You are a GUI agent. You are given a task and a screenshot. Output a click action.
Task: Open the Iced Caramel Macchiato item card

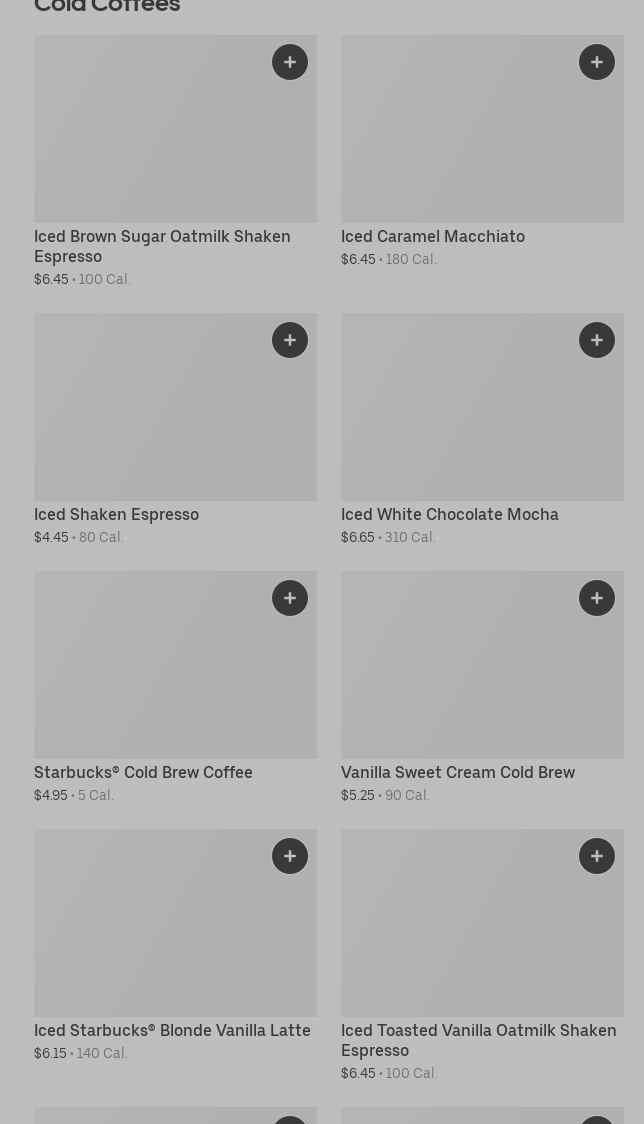(482, 152)
